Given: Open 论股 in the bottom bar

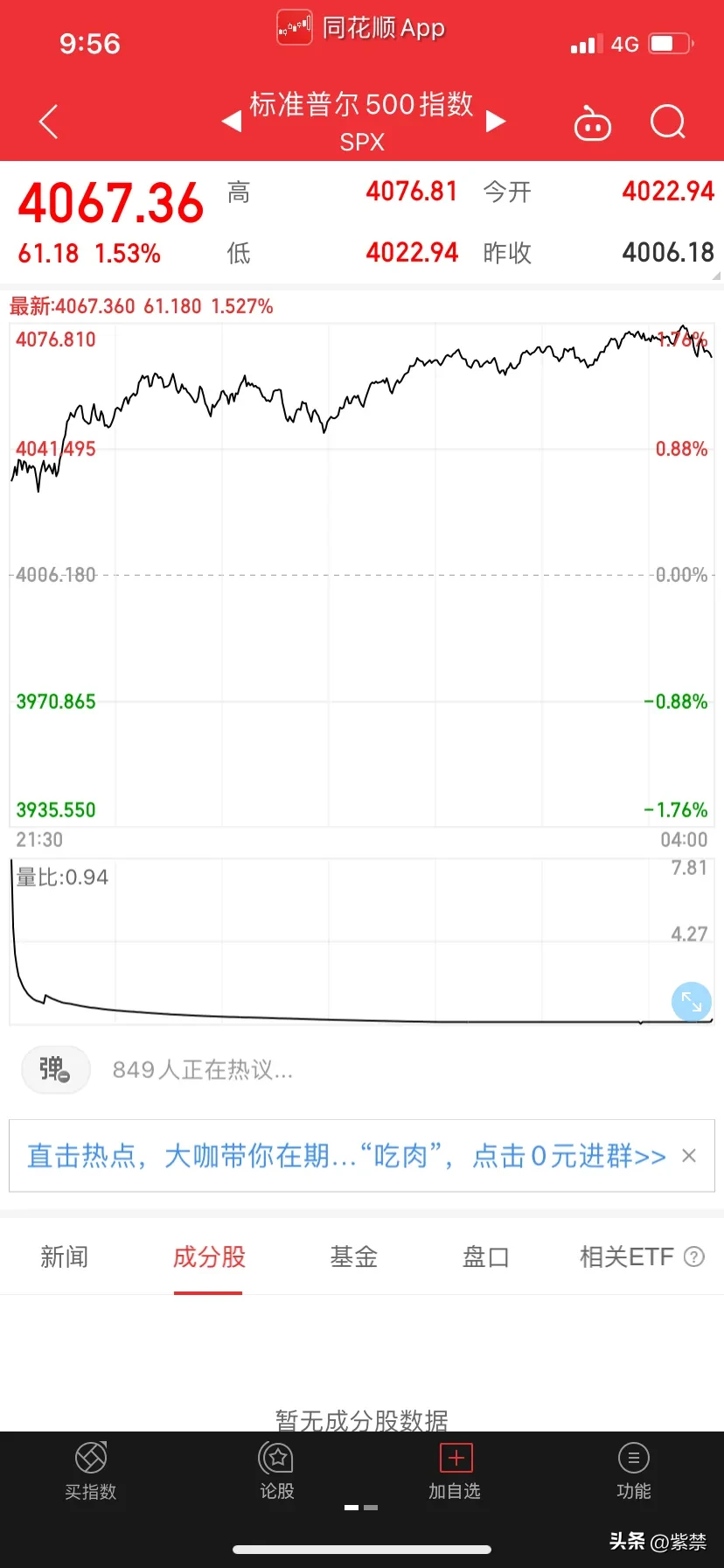Looking at the screenshot, I should (277, 1471).
